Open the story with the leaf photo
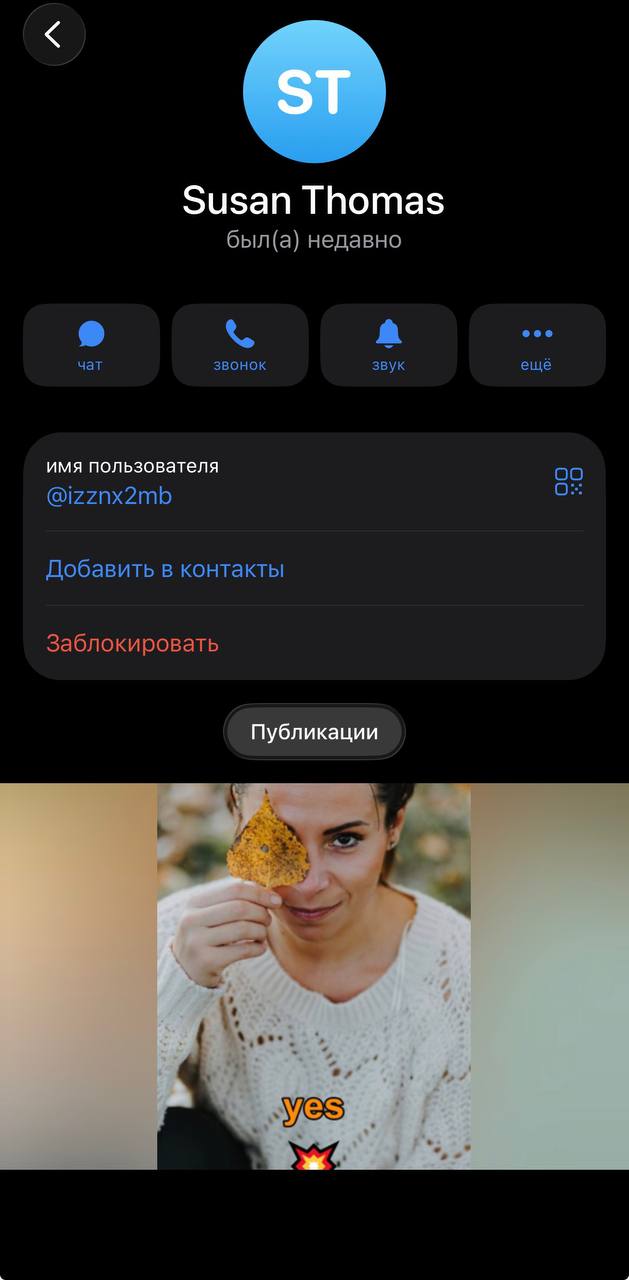Image resolution: width=629 pixels, height=1280 pixels. click(x=314, y=976)
